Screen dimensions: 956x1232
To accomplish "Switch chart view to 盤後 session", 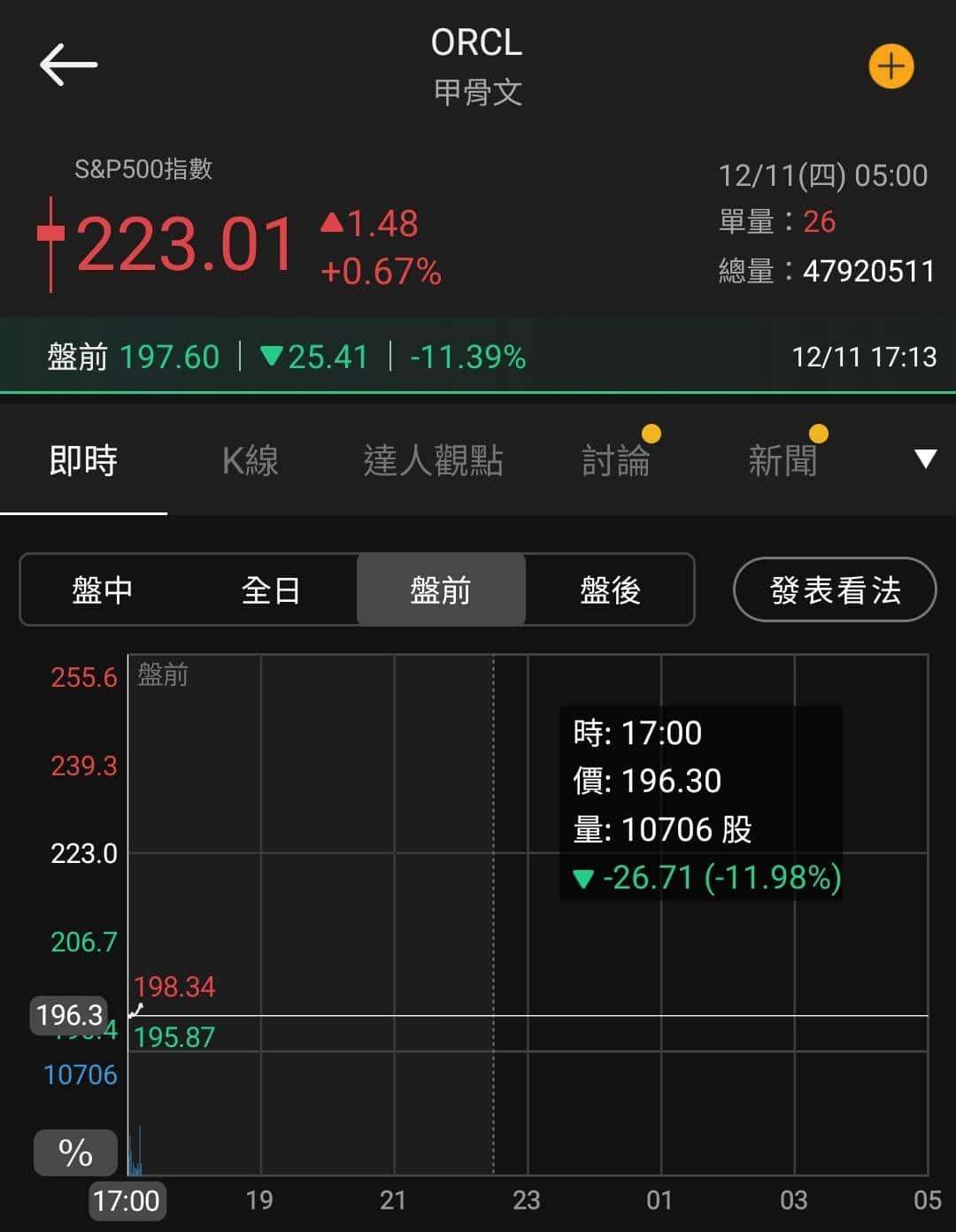I will tap(611, 589).
